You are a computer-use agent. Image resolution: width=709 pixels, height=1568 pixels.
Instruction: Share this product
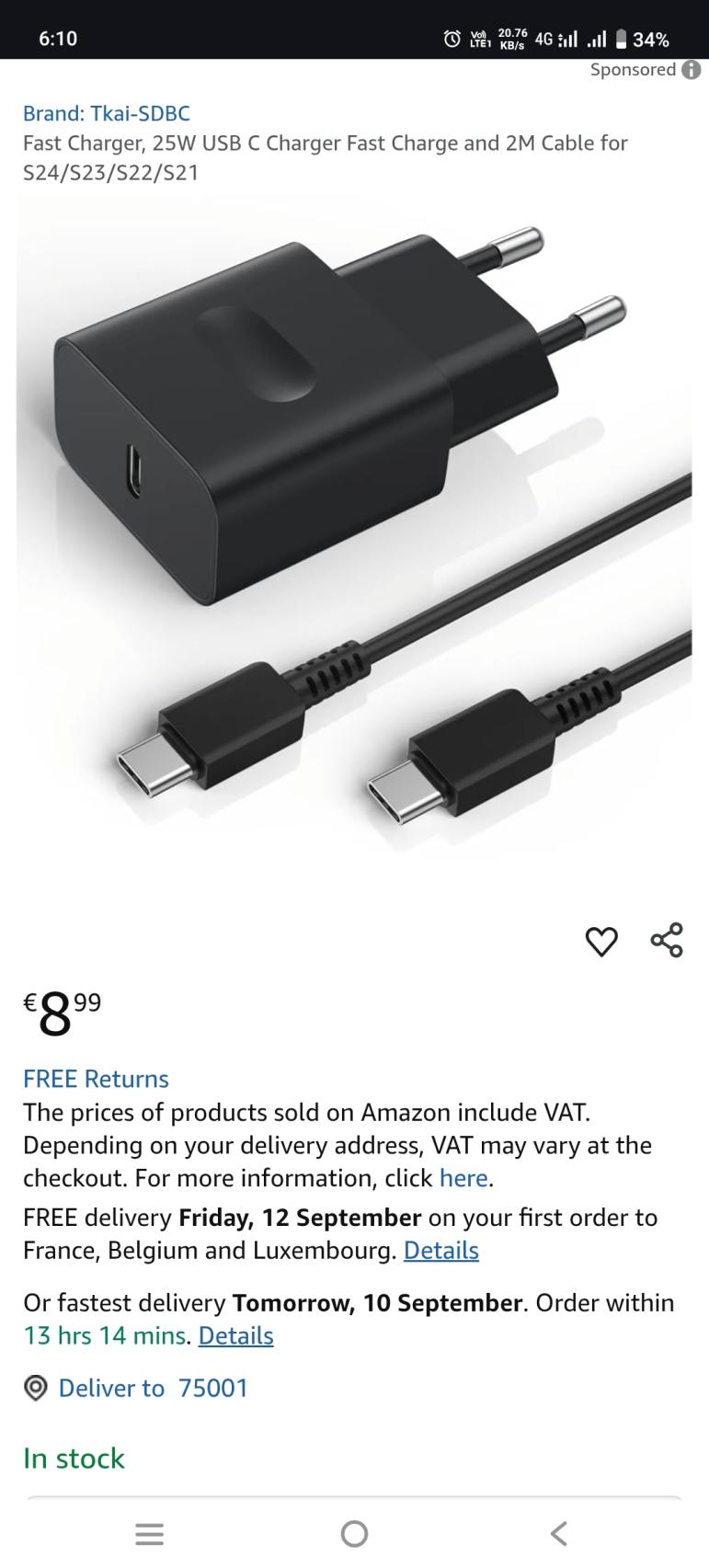667,940
